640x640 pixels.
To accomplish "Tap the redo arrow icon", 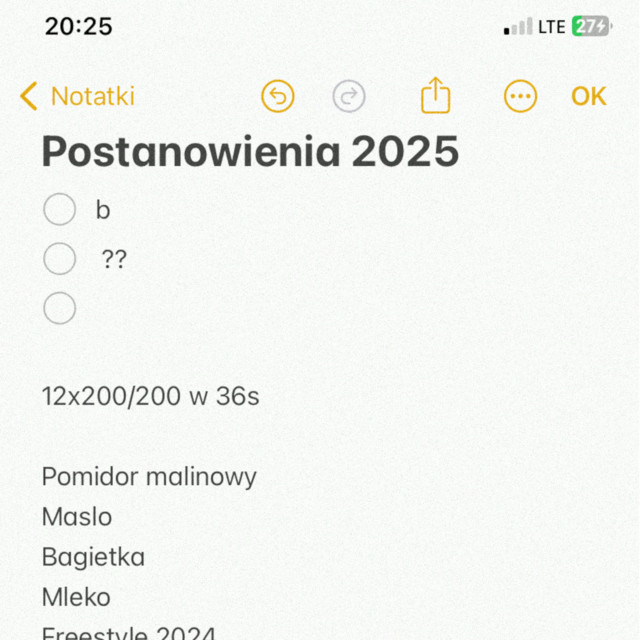I will [349, 96].
